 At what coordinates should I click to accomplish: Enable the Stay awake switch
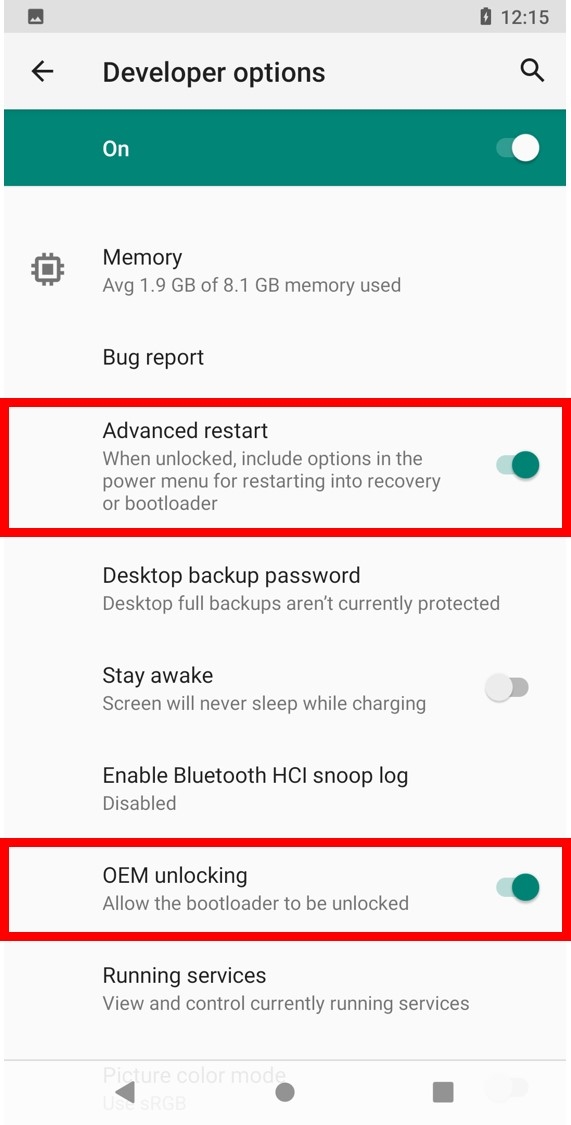507,688
